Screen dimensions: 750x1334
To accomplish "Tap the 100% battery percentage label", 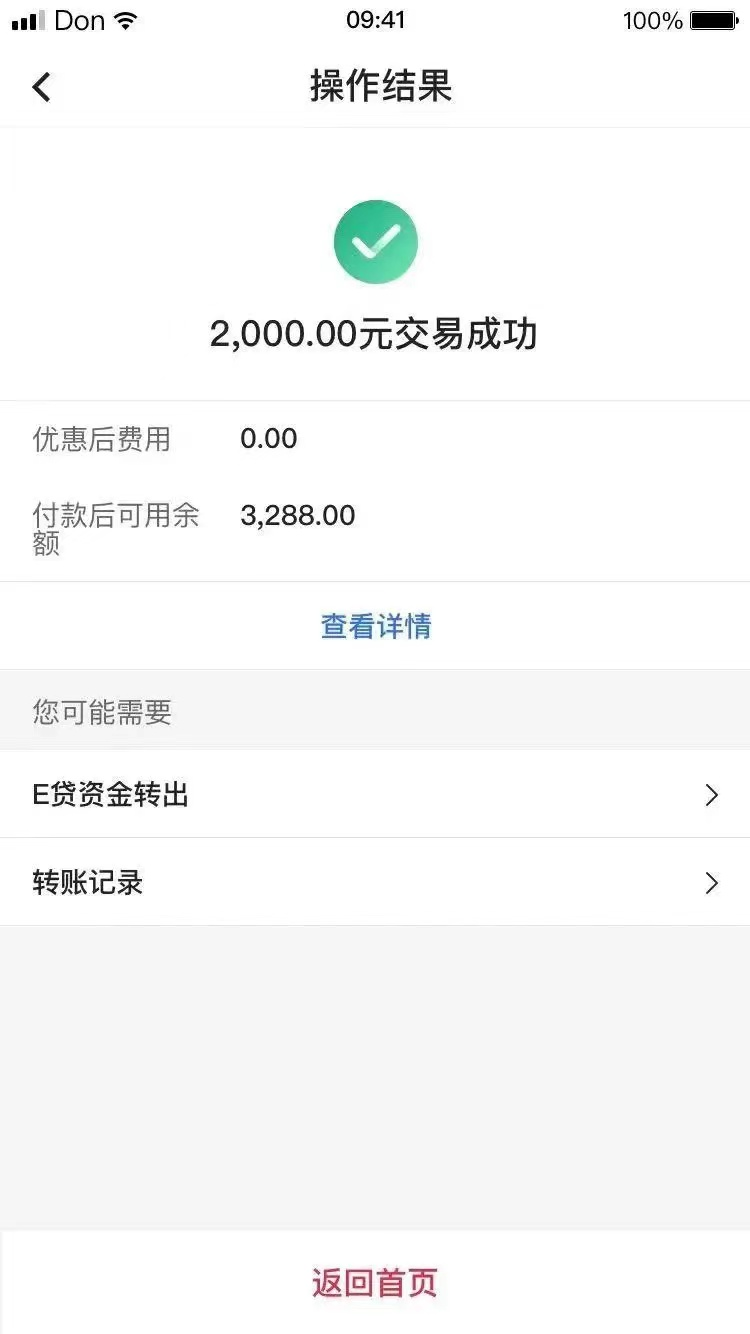I will pos(652,20).
